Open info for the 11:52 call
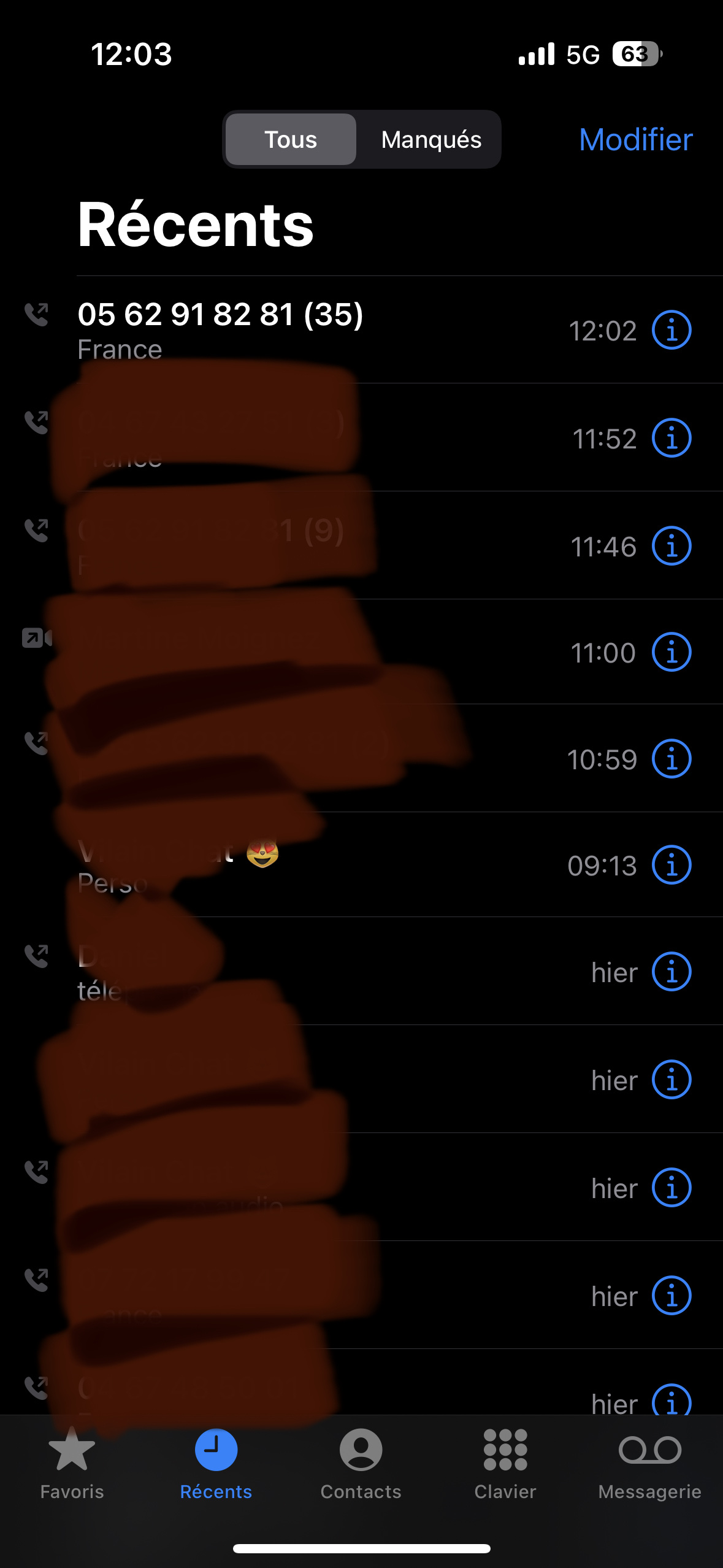Image resolution: width=723 pixels, height=1568 pixels. (671, 438)
